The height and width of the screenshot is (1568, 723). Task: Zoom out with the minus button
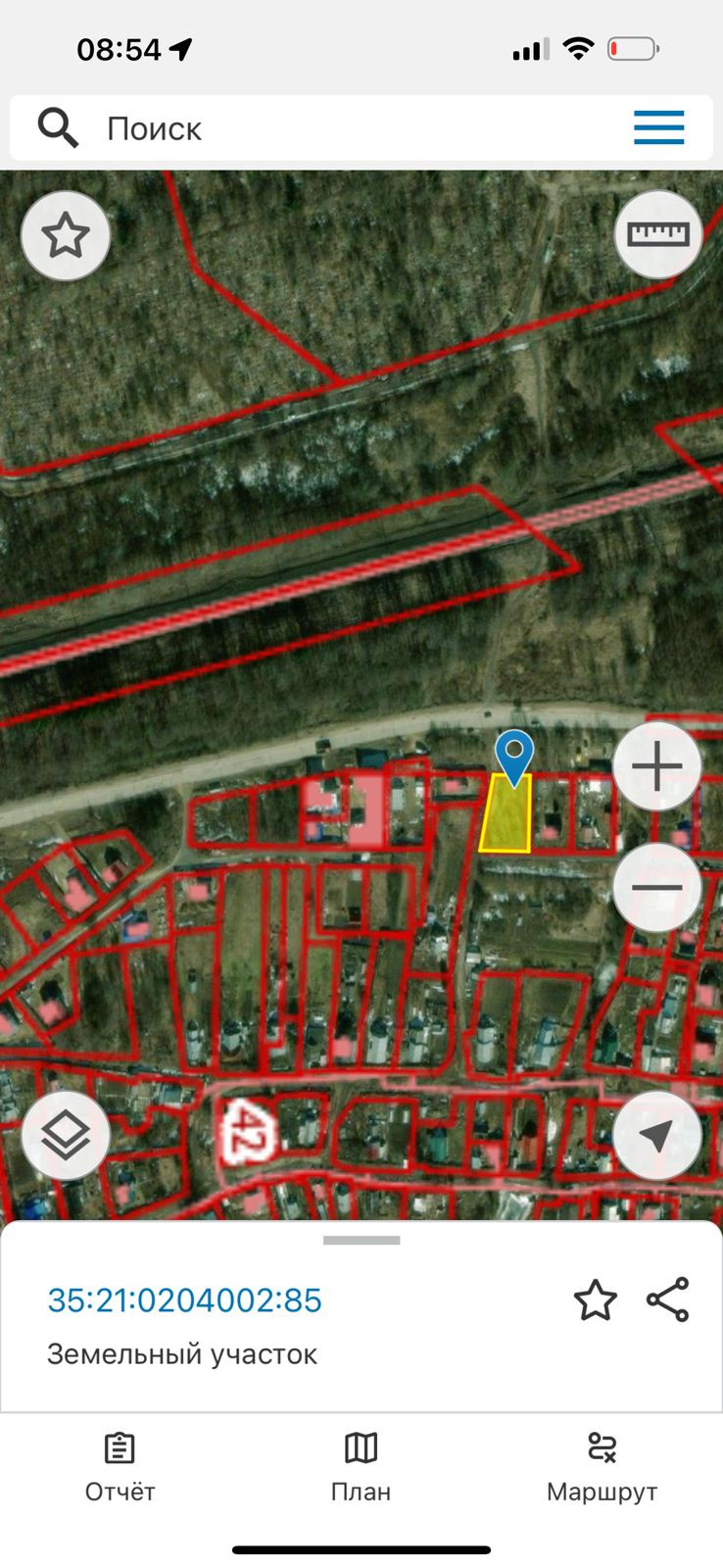(x=657, y=887)
